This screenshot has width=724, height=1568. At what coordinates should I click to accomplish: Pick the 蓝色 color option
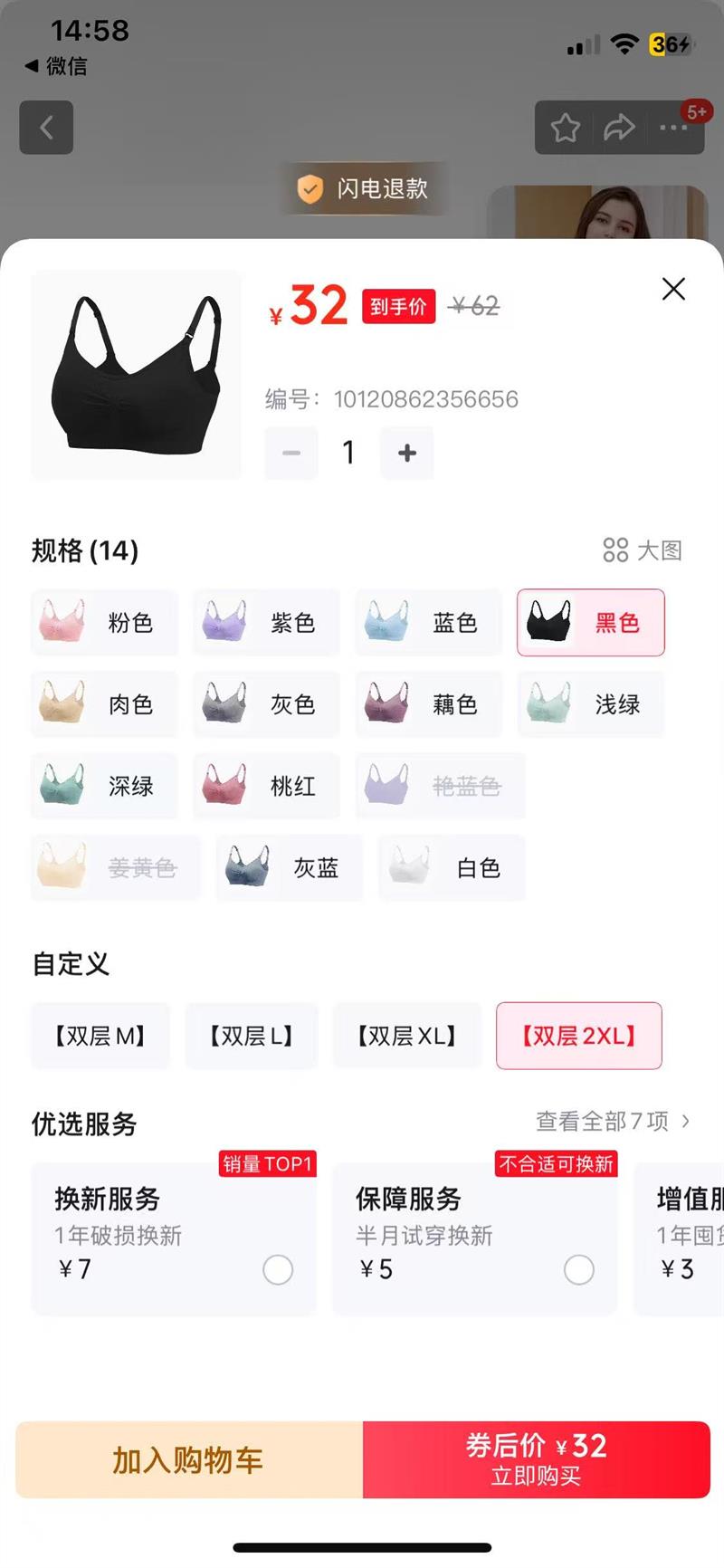(429, 623)
